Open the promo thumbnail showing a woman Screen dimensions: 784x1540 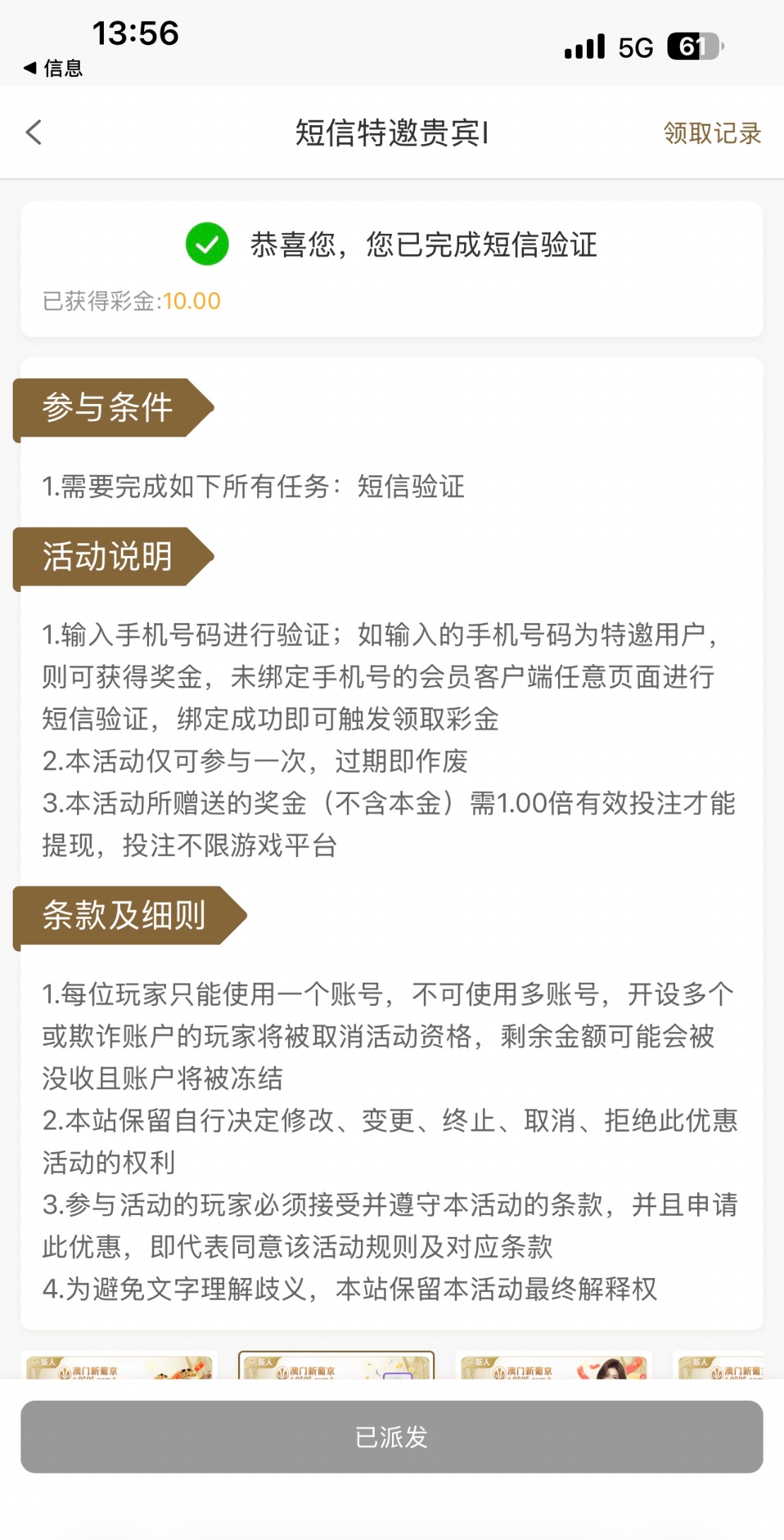pyautogui.click(x=554, y=1366)
